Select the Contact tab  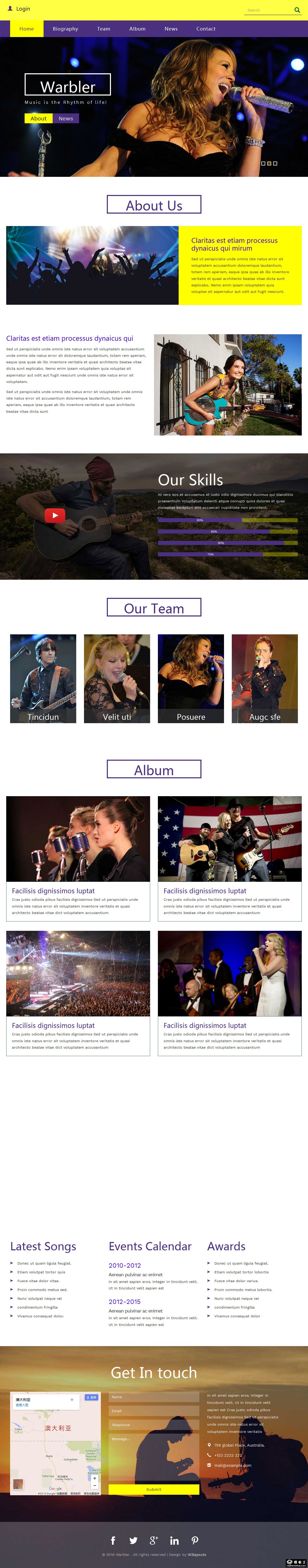pos(206,28)
